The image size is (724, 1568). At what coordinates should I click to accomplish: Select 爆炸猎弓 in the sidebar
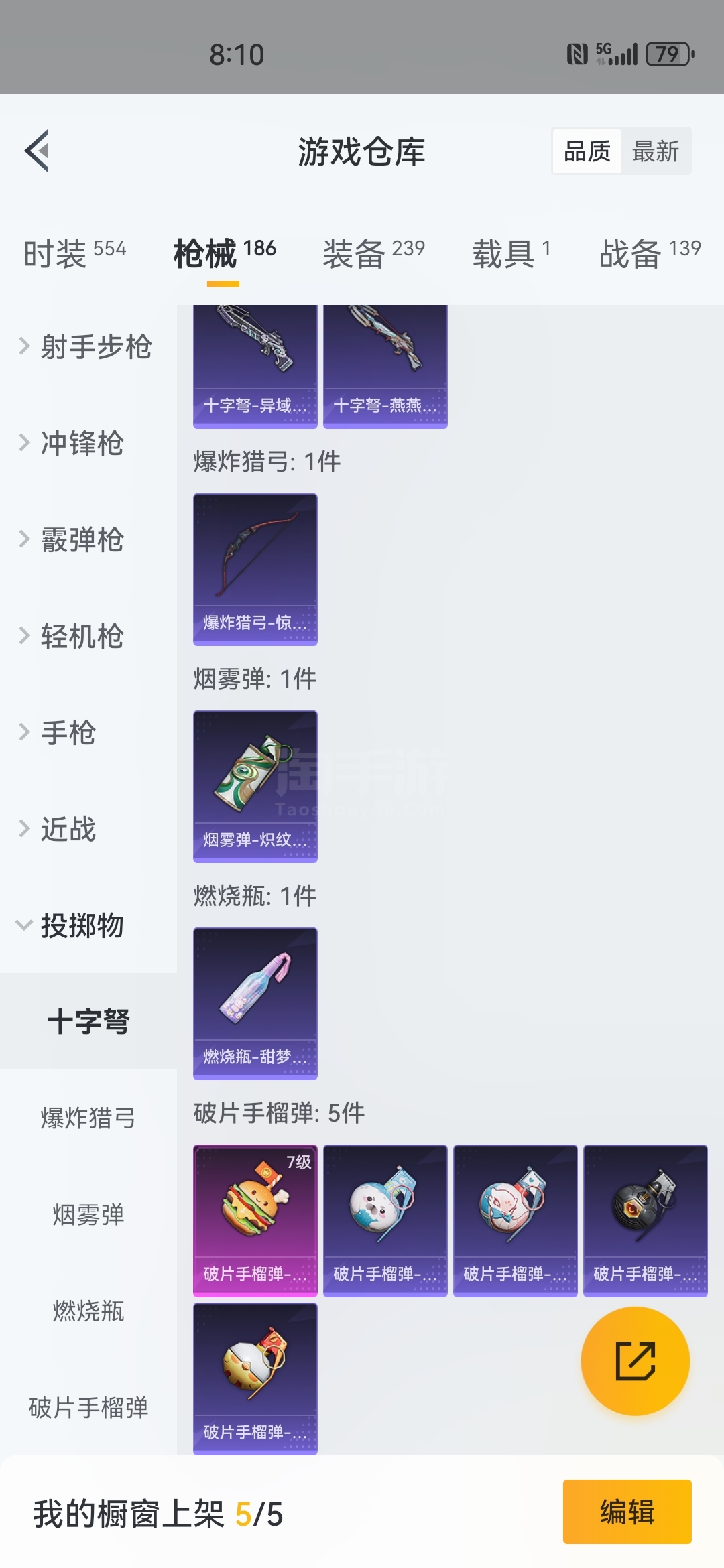[x=88, y=1118]
